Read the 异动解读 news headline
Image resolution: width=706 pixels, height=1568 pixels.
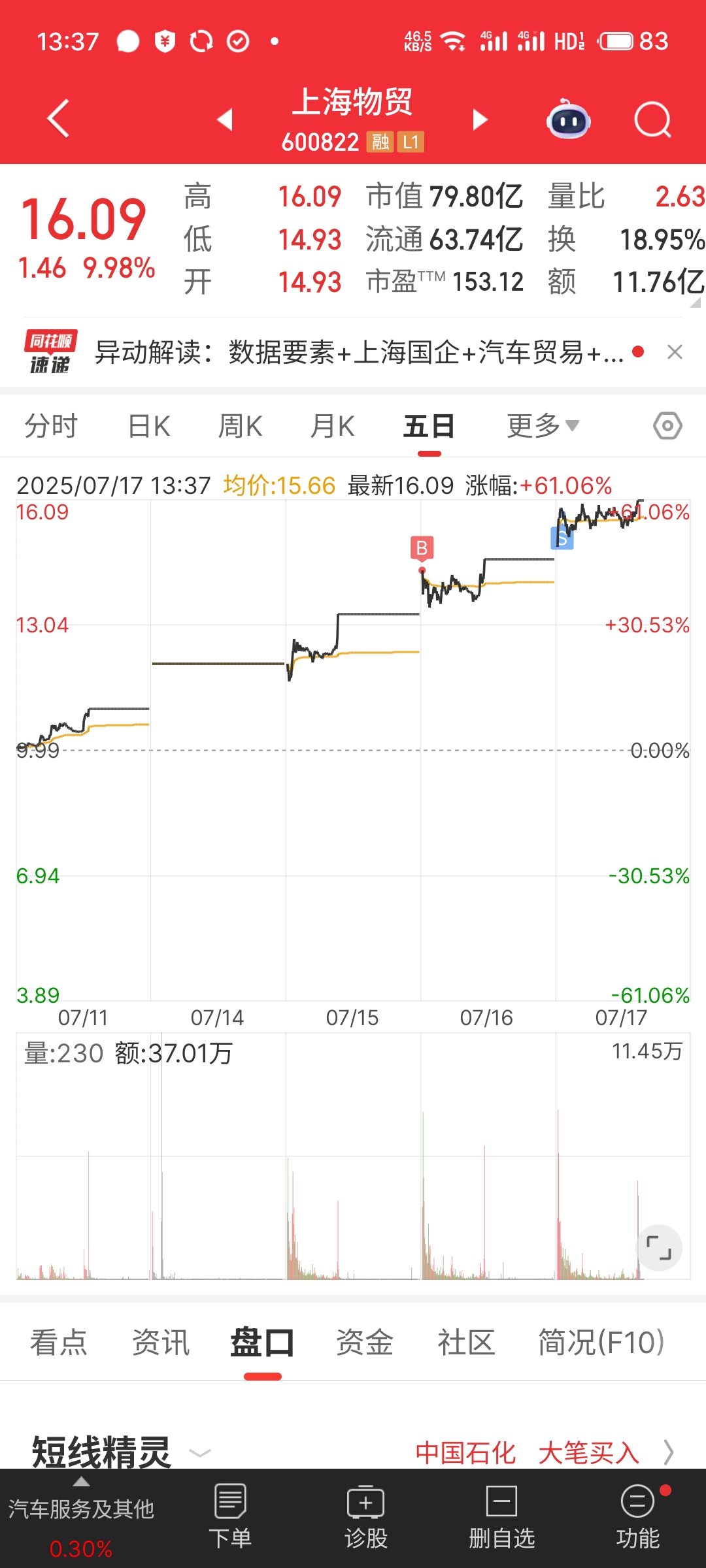[x=359, y=352]
